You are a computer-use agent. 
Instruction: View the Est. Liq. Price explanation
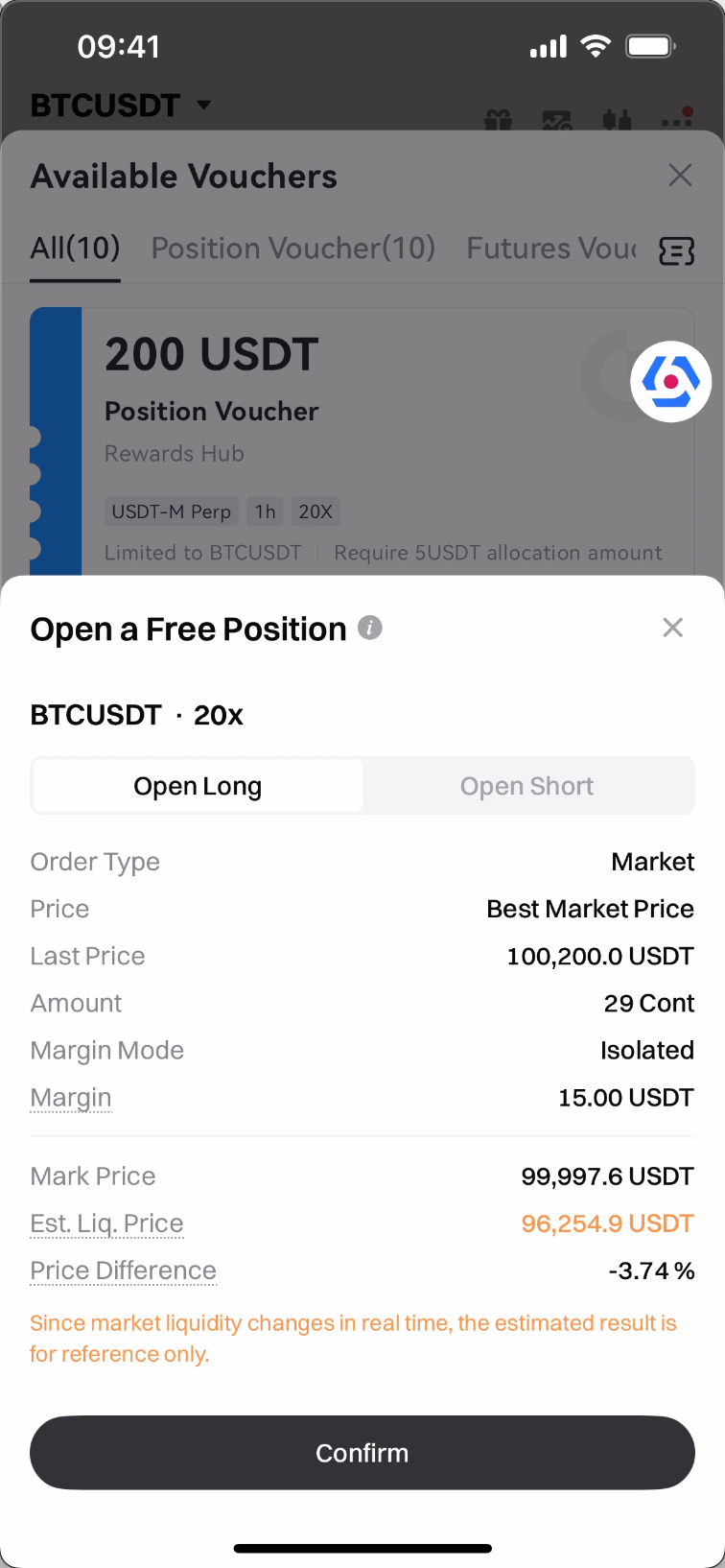106,1224
